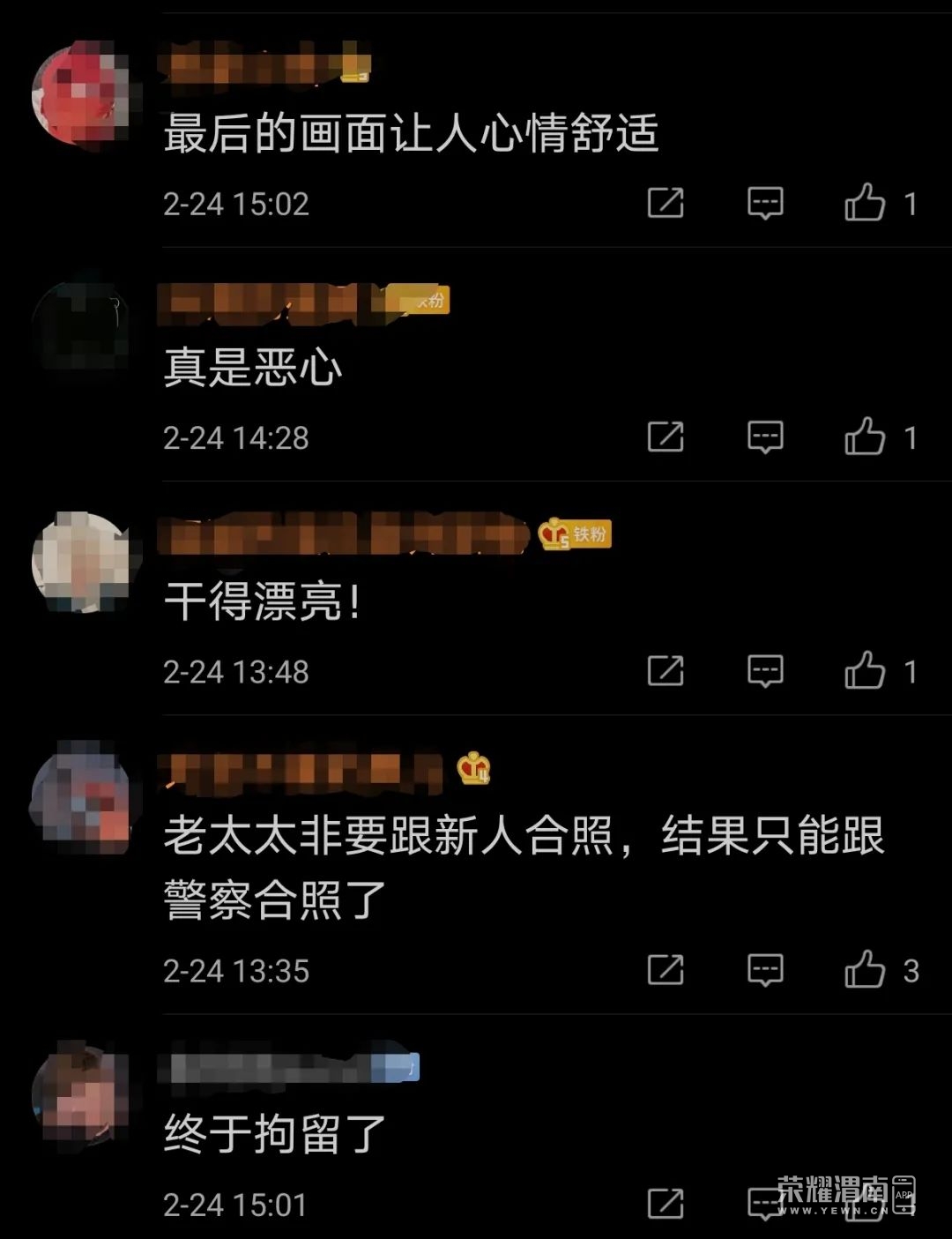The height and width of the screenshot is (1239, 952).
Task: Repost the comment "真是恶心"
Action: 666,437
